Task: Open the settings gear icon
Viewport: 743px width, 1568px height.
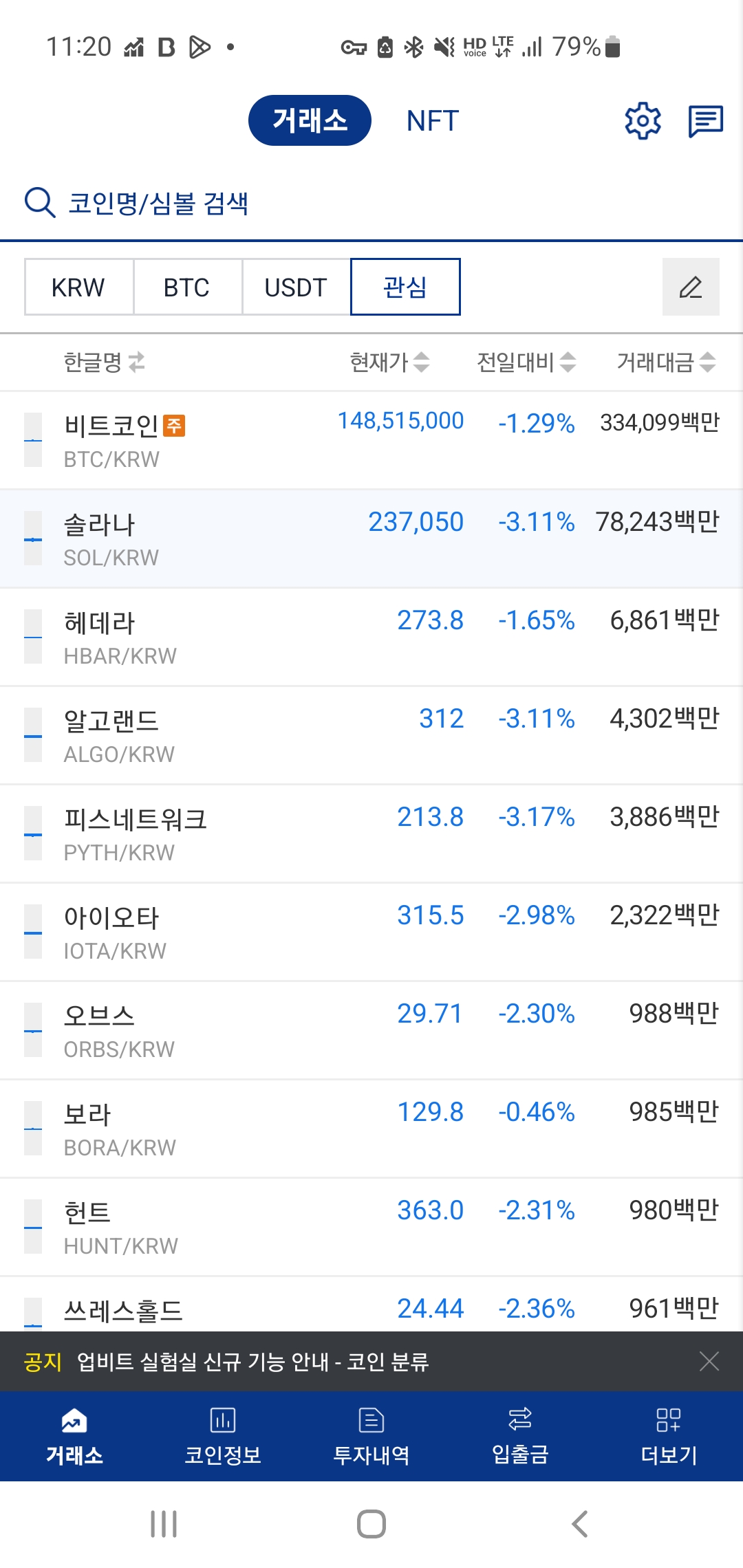Action: click(x=643, y=121)
